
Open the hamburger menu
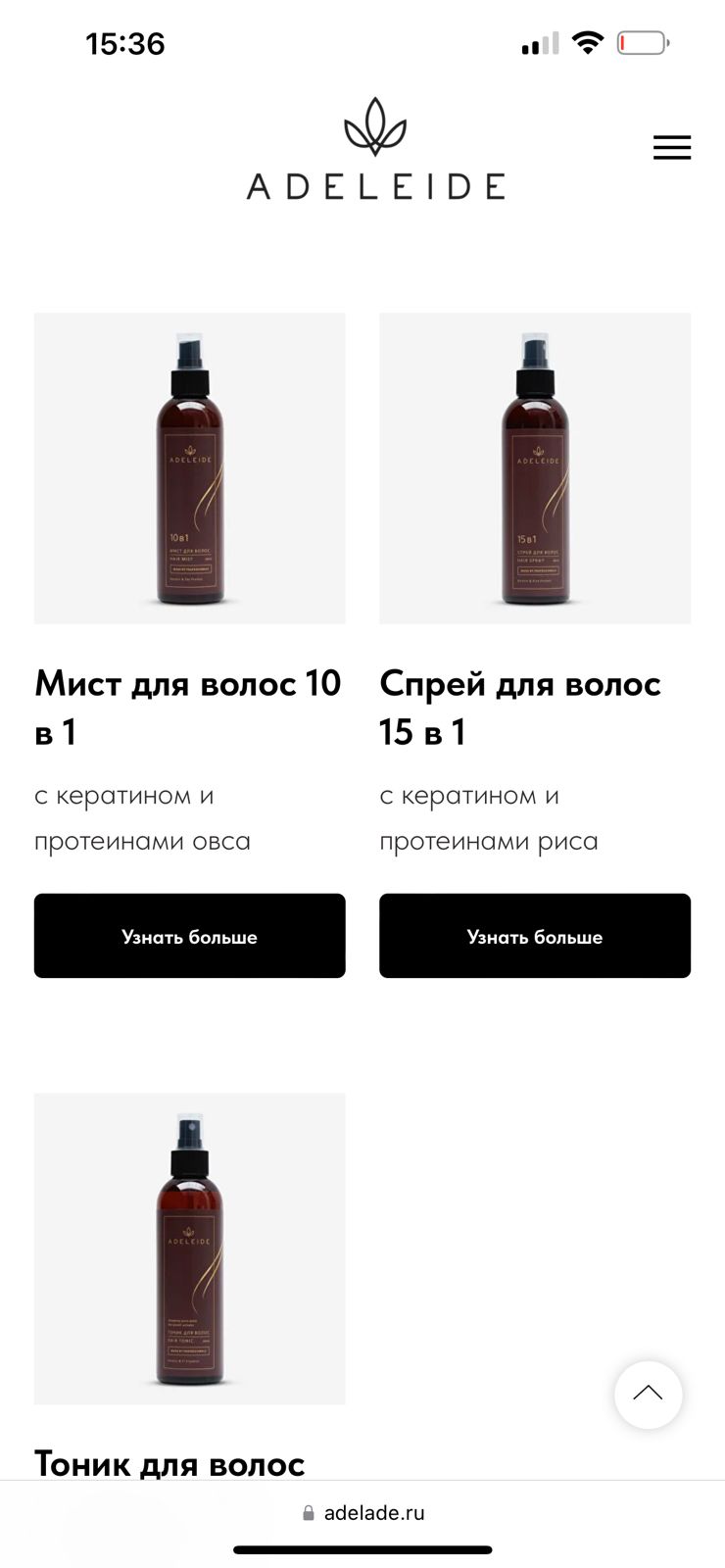tap(672, 147)
